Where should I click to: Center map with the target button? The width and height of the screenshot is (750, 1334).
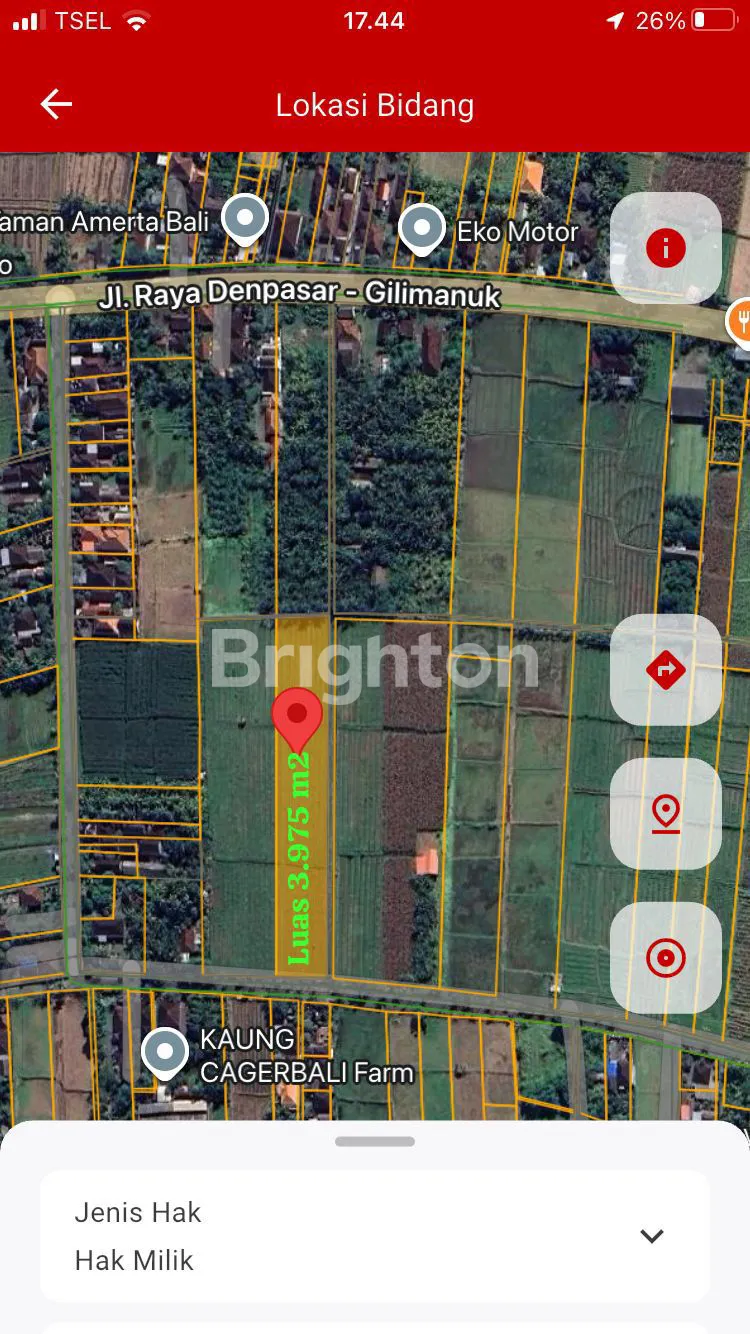click(666, 958)
